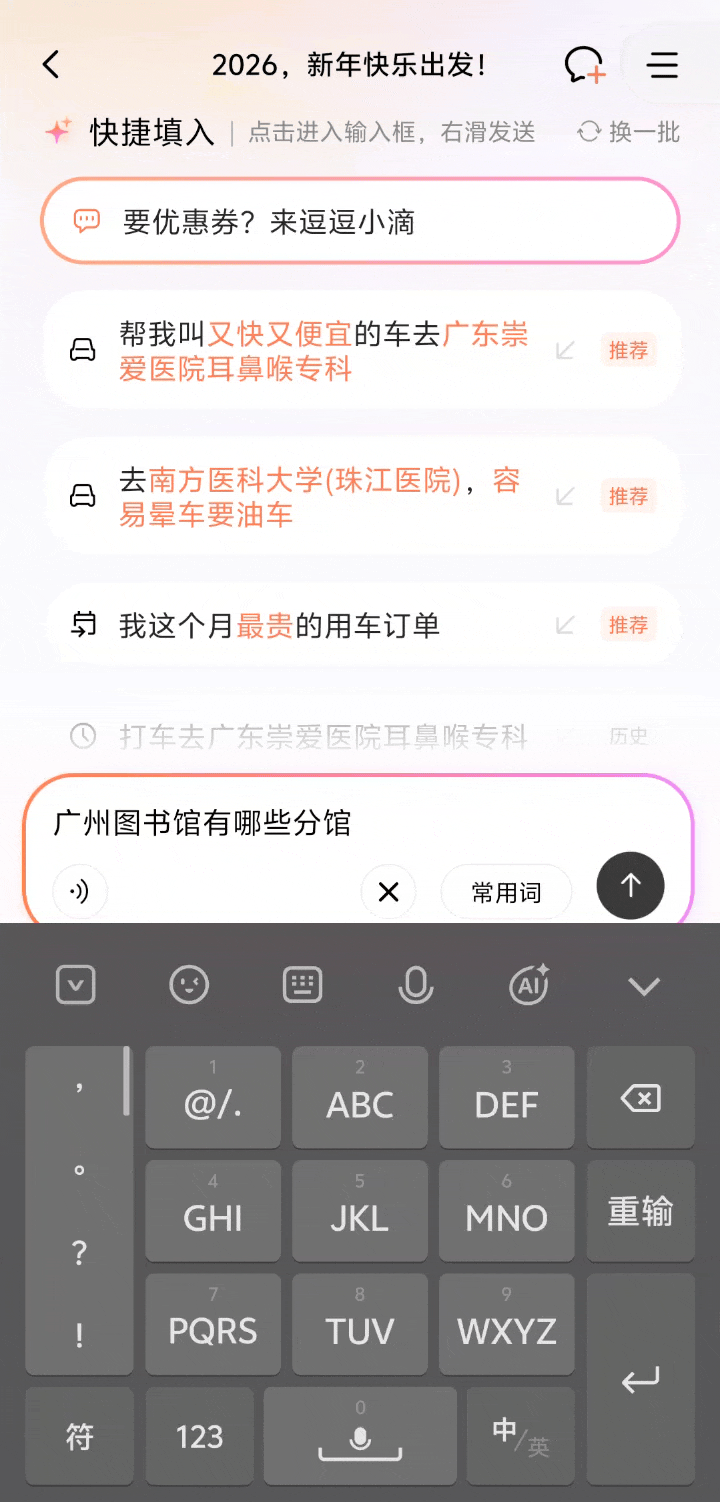Viewport: 720px width, 1502px height.
Task: Tap the keyboard microphone for dictation
Action: [415, 986]
